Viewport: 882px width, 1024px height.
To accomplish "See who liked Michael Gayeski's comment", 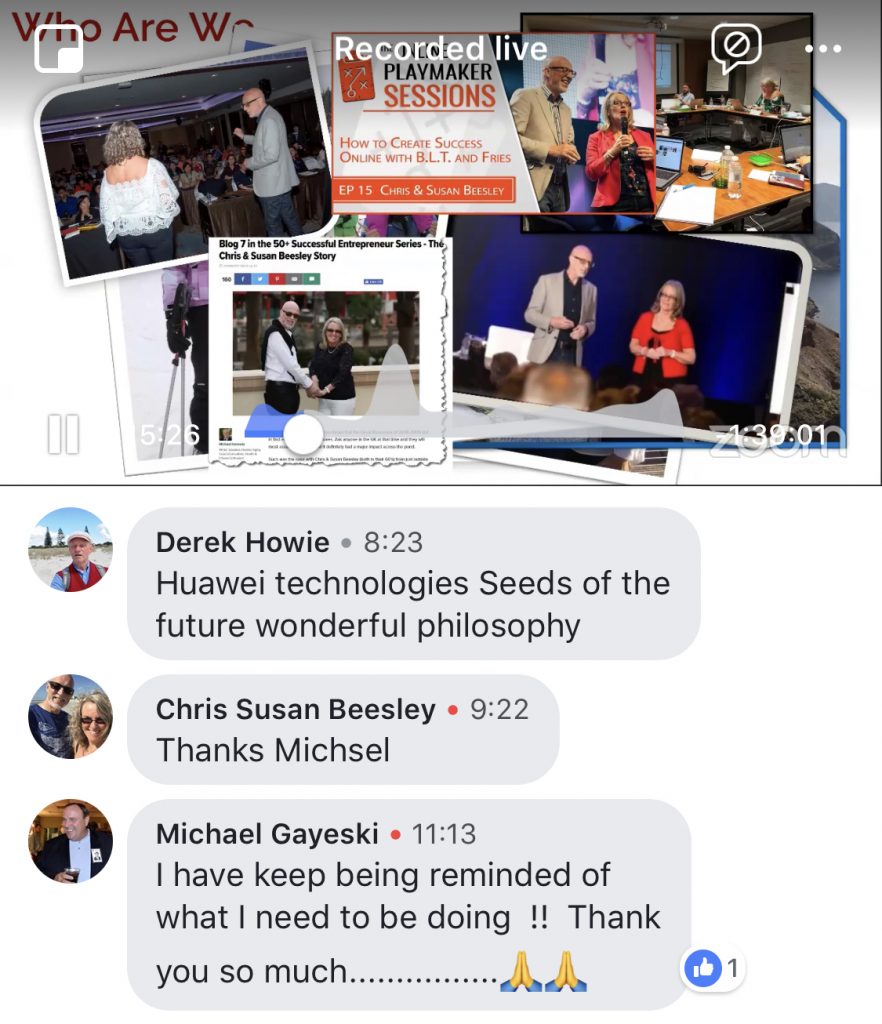I will [x=714, y=967].
